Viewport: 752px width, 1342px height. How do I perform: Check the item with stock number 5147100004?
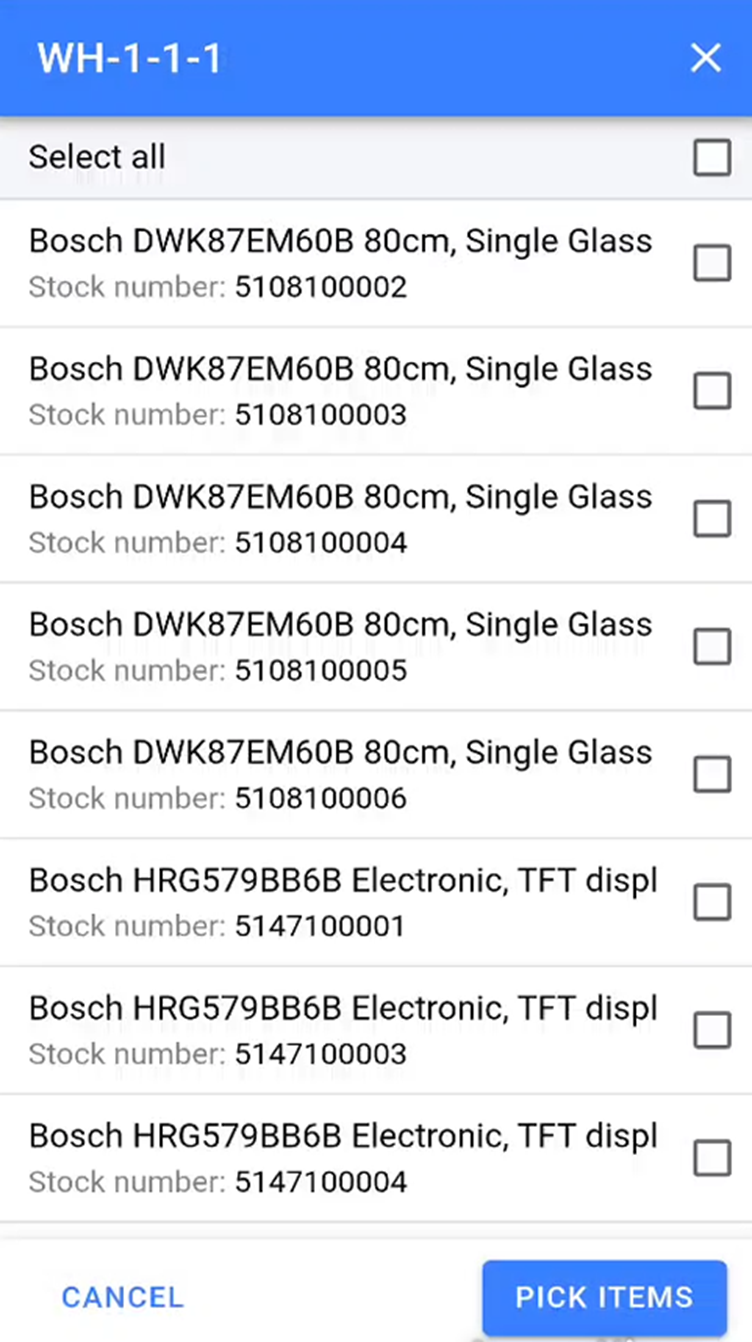pos(712,1159)
